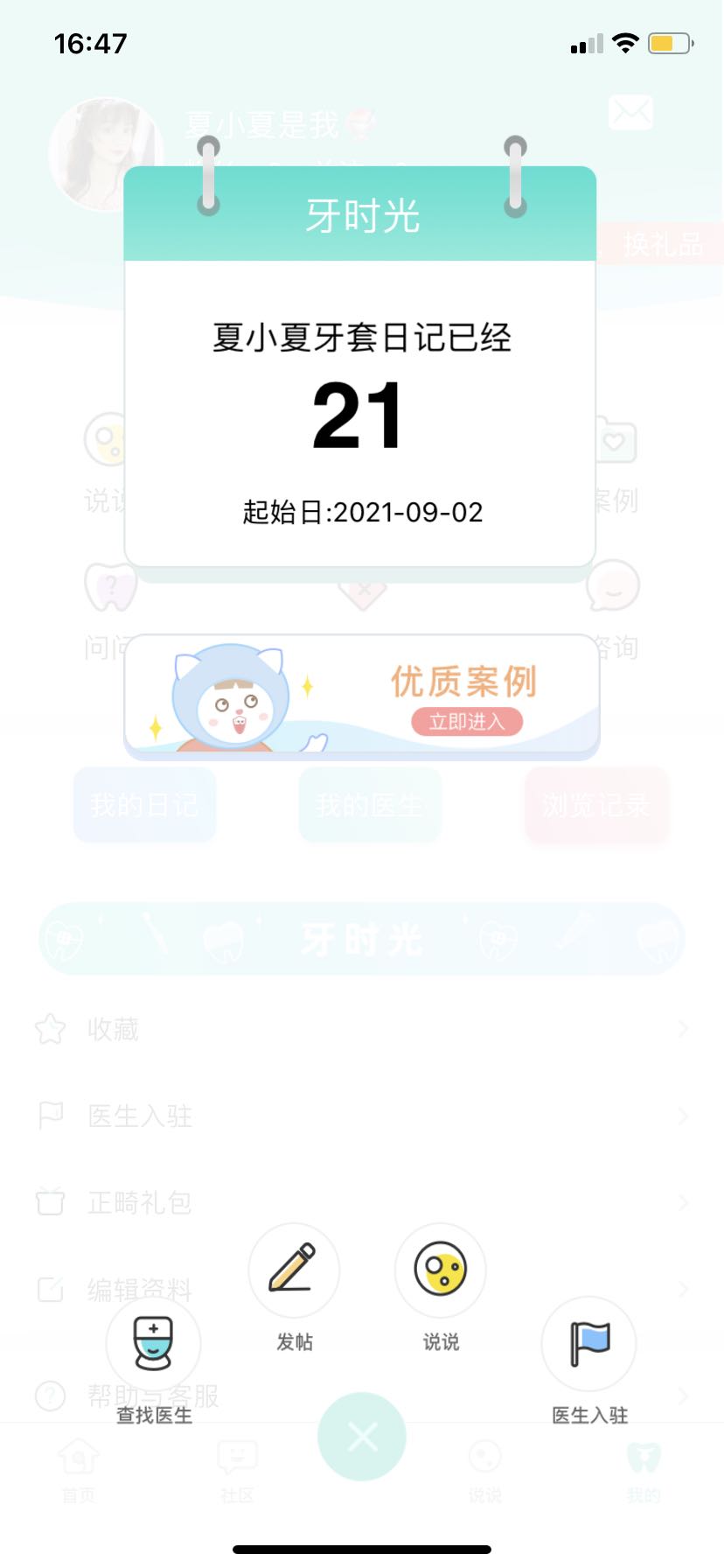
Task: Select the 说说 option
Action: point(440,1269)
